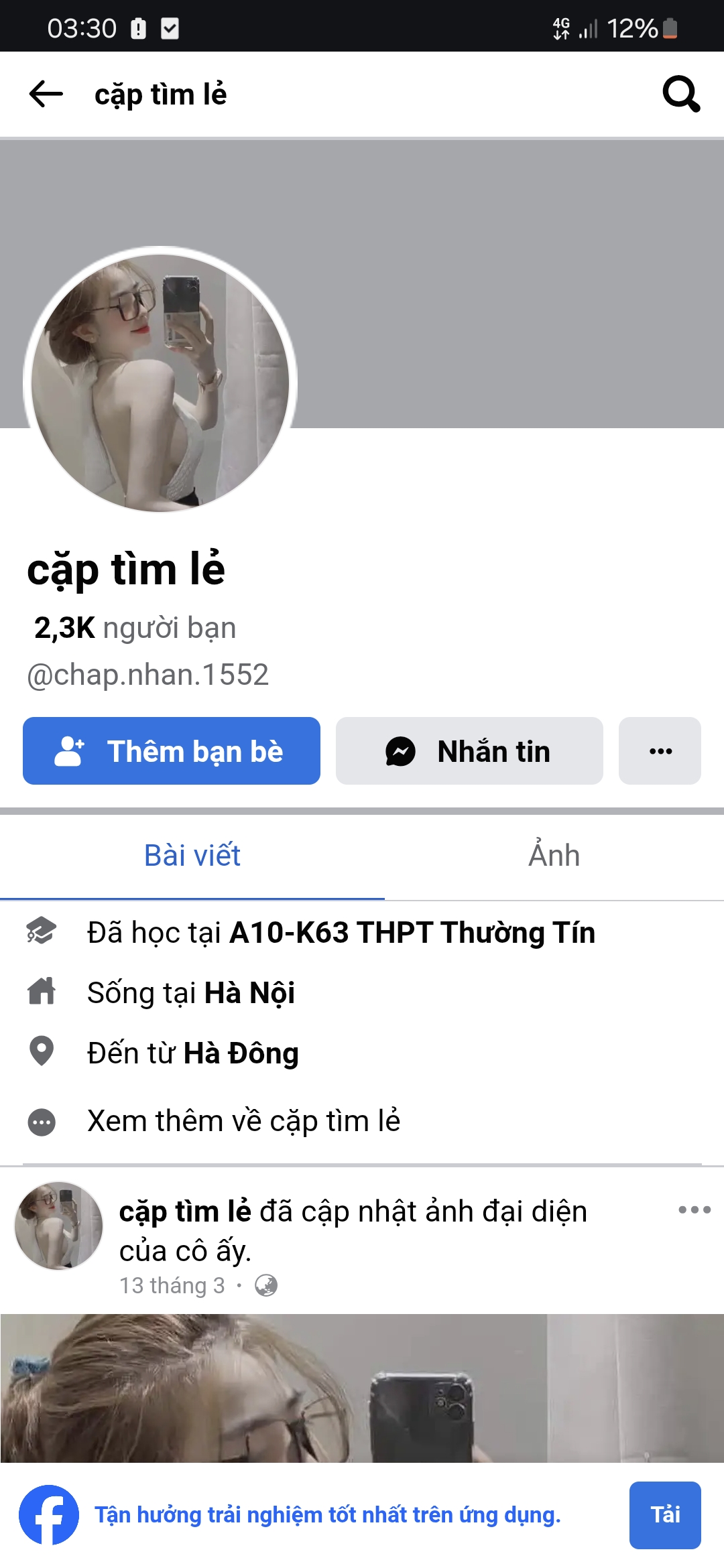Screen dimensions: 724x1568
Task: Open 2,3K người bạn friends list
Action: tap(135, 629)
